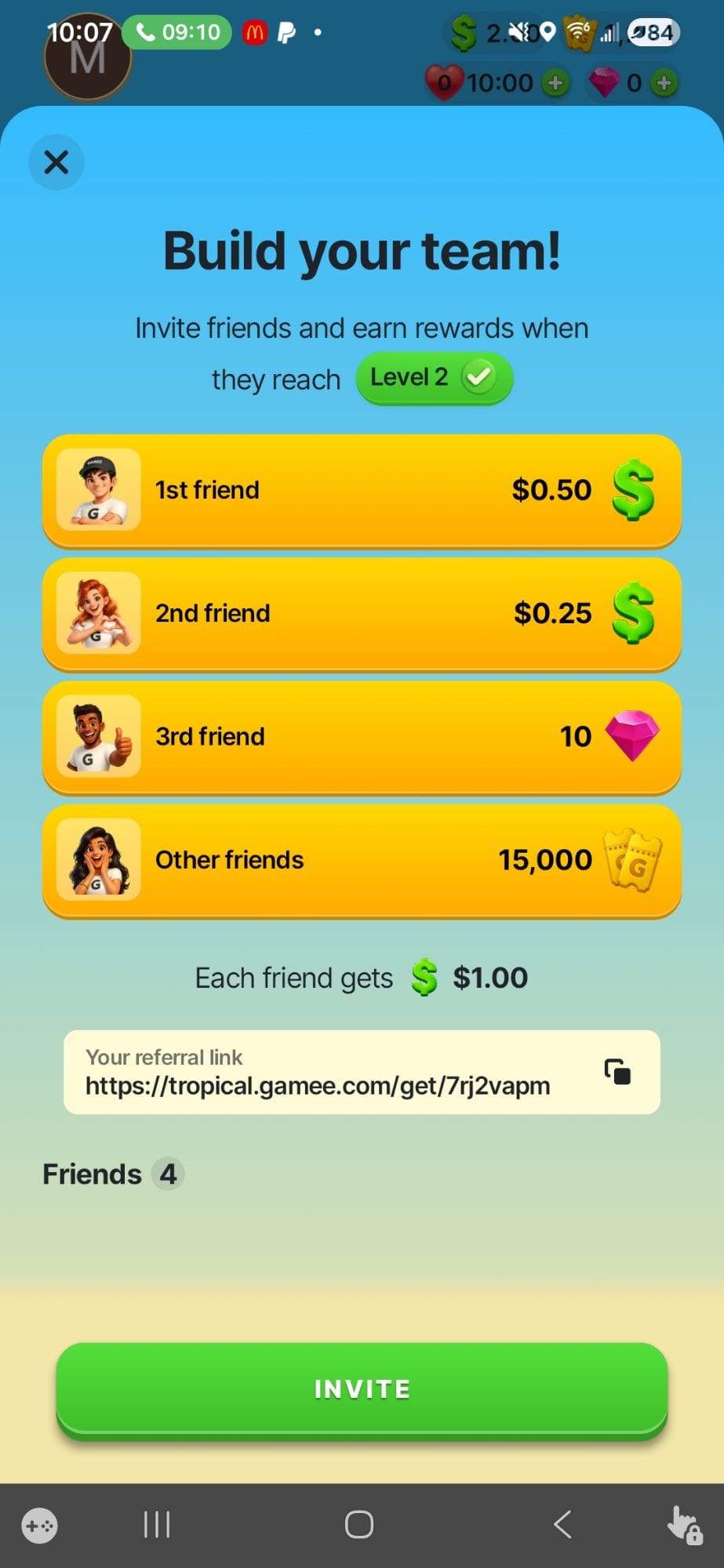
Task: Close the Build your team screen
Action: pyautogui.click(x=56, y=162)
